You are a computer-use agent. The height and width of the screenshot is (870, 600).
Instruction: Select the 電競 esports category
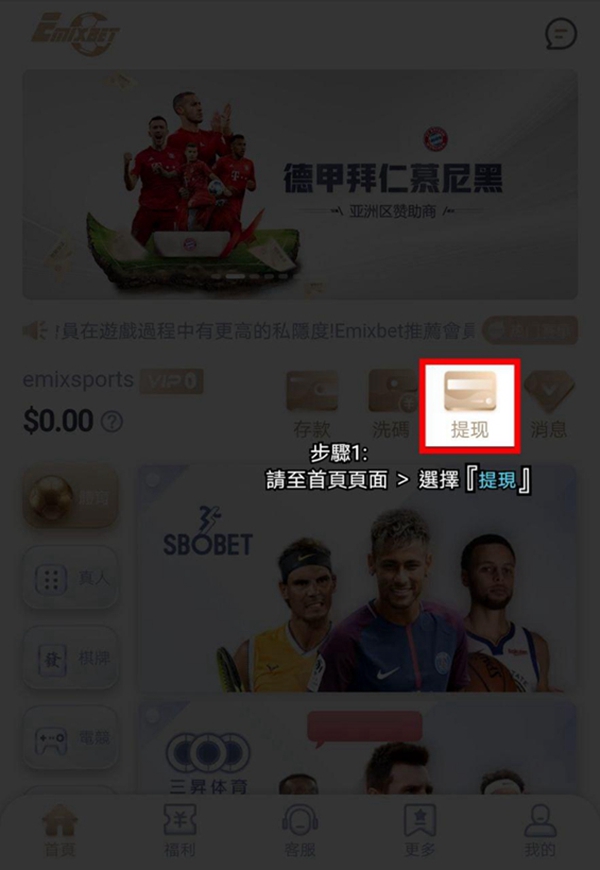70,738
